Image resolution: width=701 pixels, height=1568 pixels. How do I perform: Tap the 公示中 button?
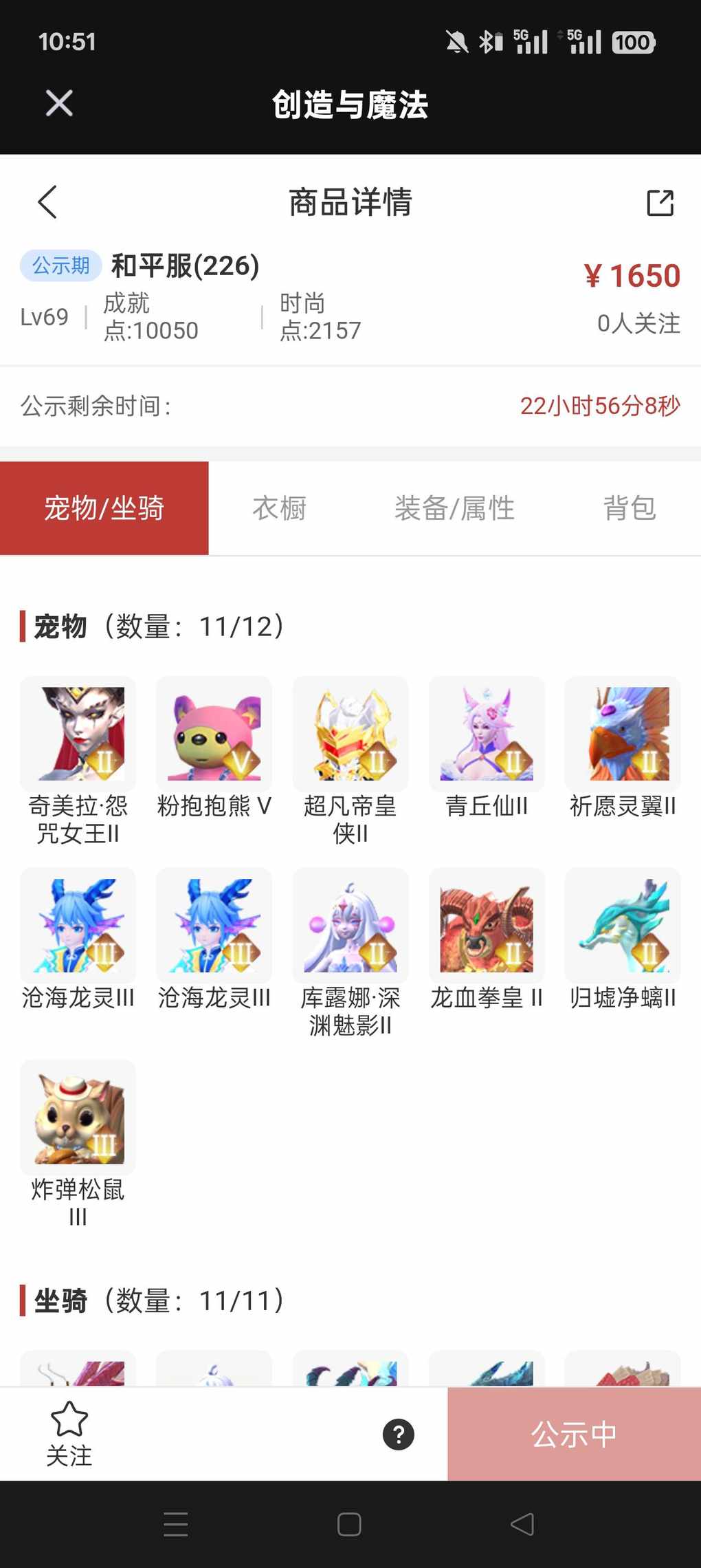pyautogui.click(x=574, y=1435)
